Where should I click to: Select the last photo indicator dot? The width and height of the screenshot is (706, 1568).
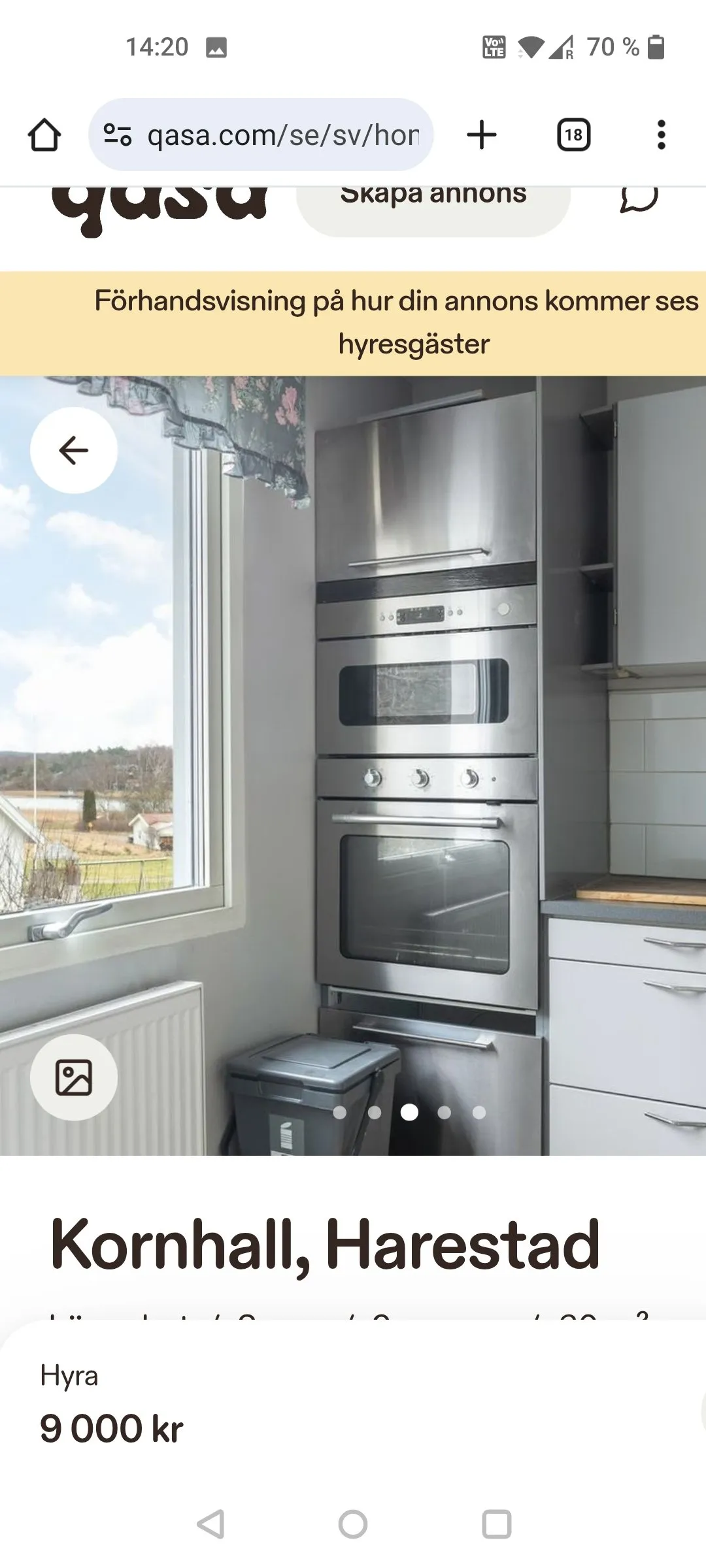pos(479,1113)
